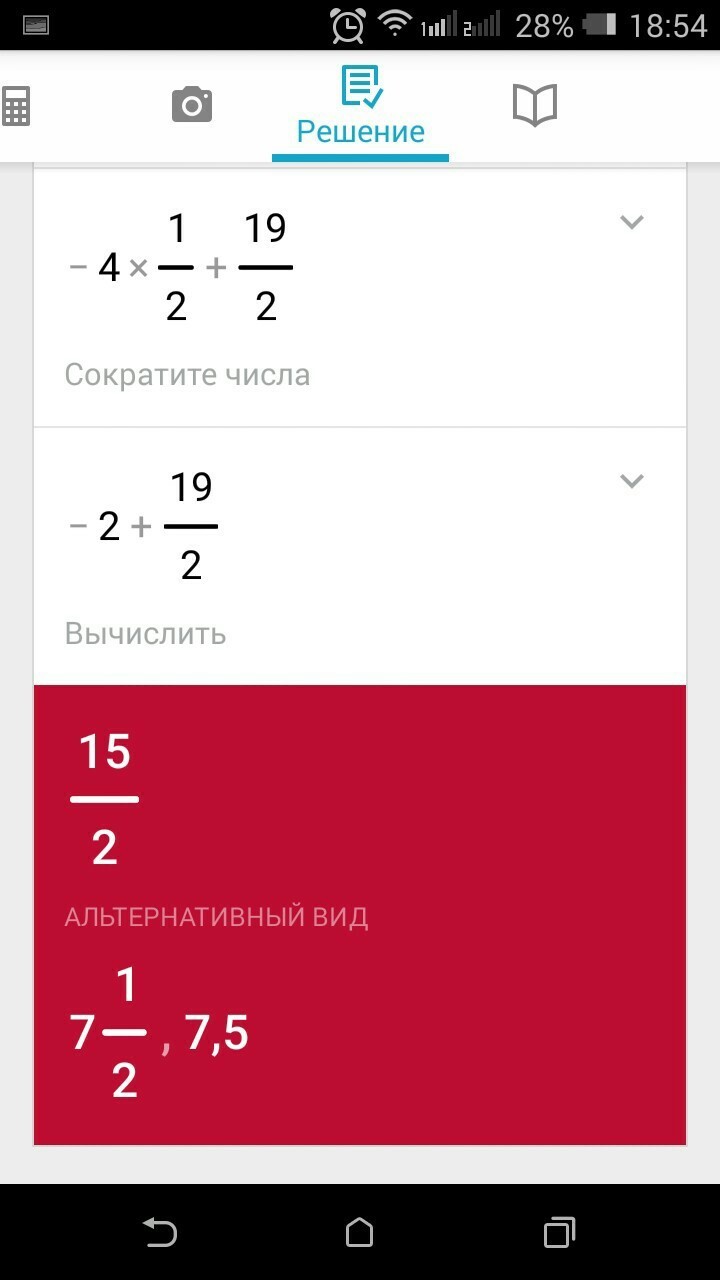Switch to the calculator tab
The image size is (720, 1280).
[17, 106]
